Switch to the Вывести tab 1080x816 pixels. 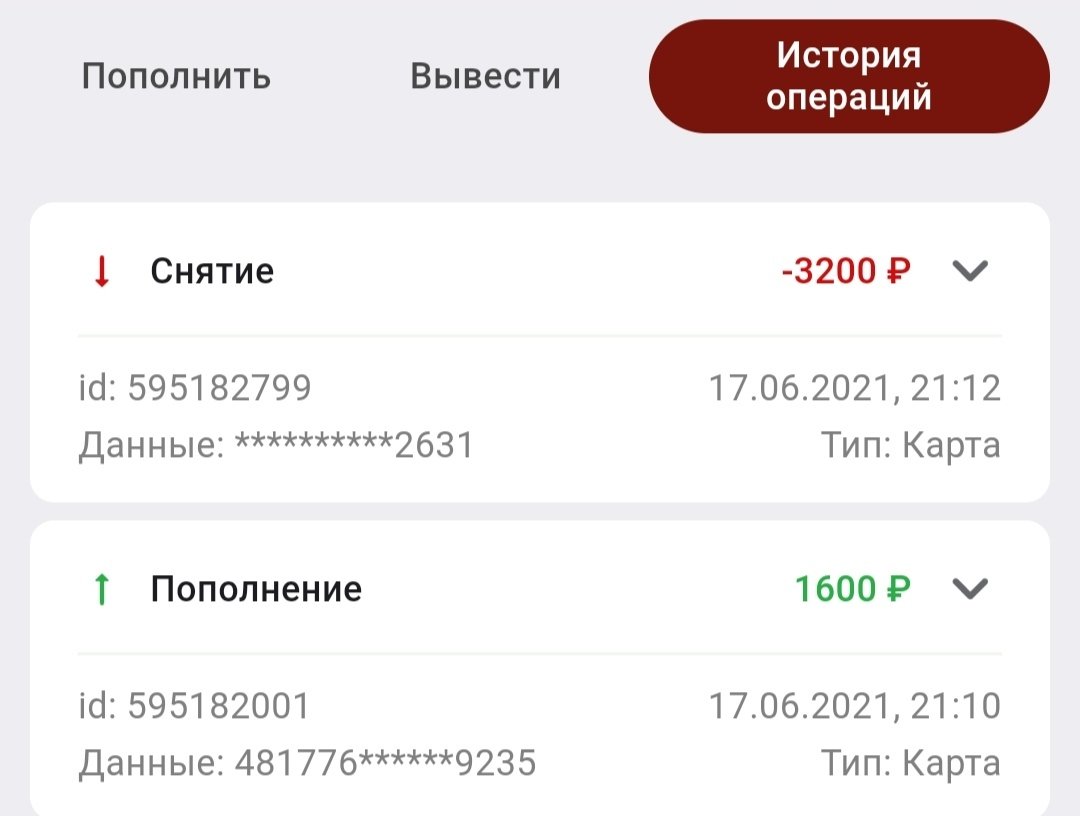pos(485,77)
